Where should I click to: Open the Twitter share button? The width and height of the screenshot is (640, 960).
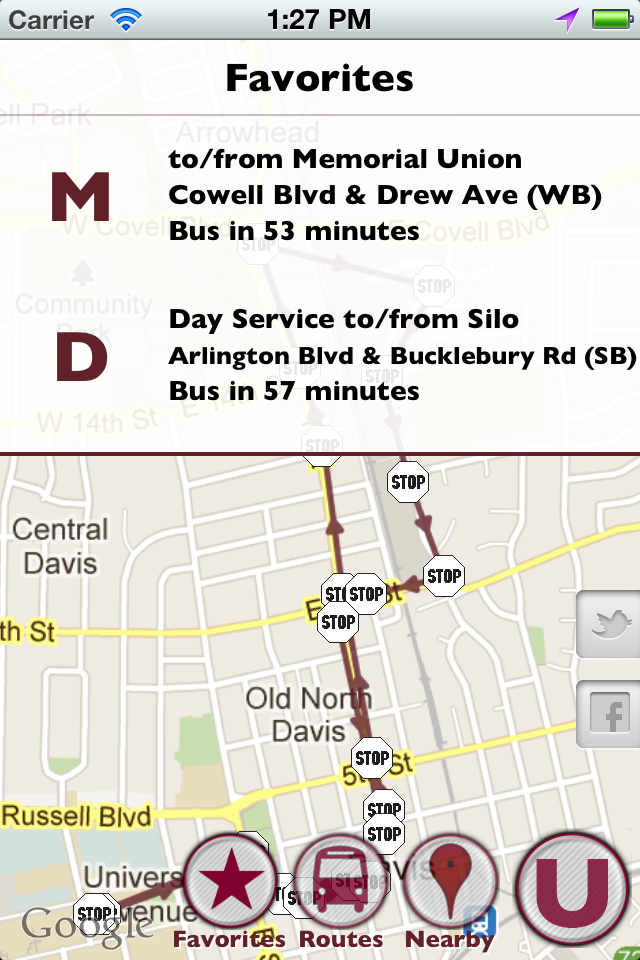point(608,624)
